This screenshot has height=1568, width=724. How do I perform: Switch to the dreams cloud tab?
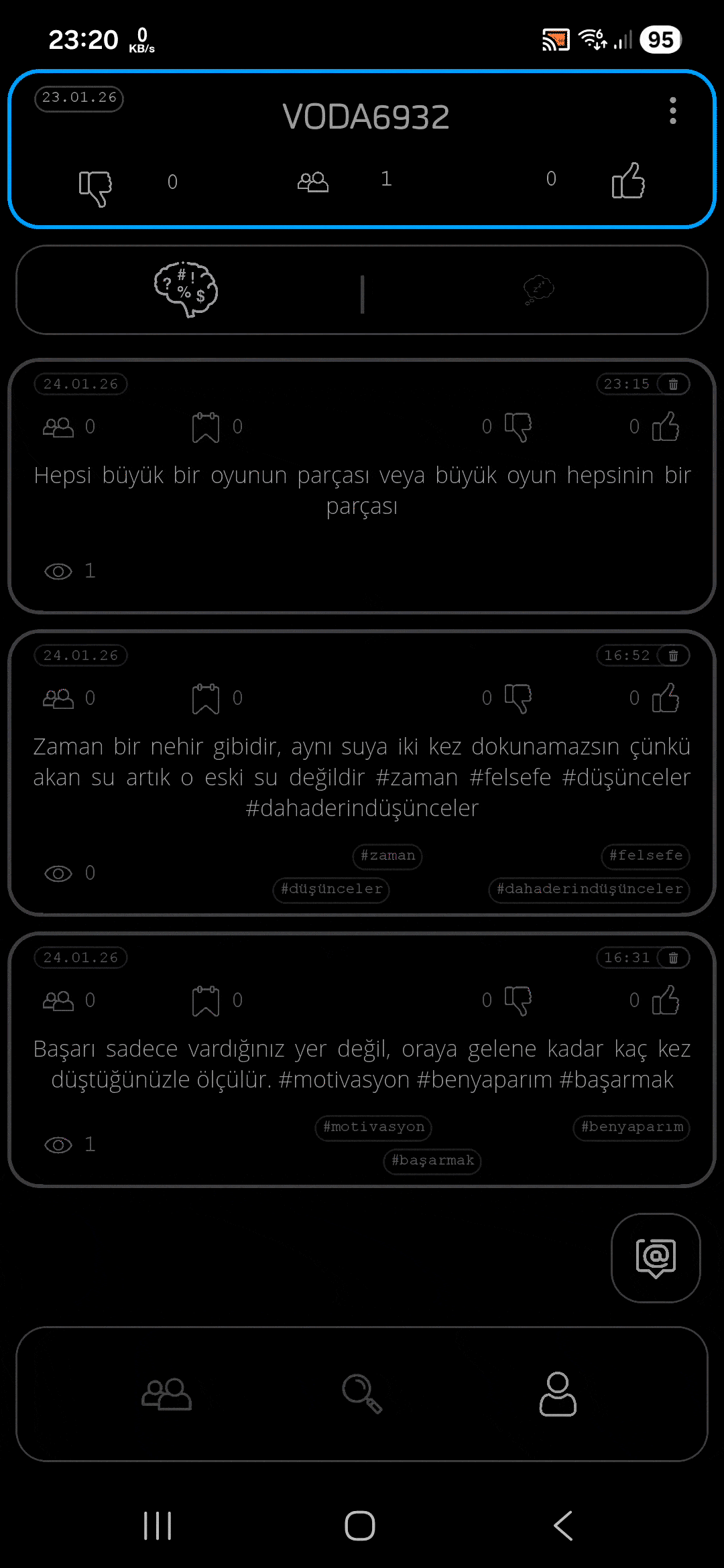pos(538,289)
